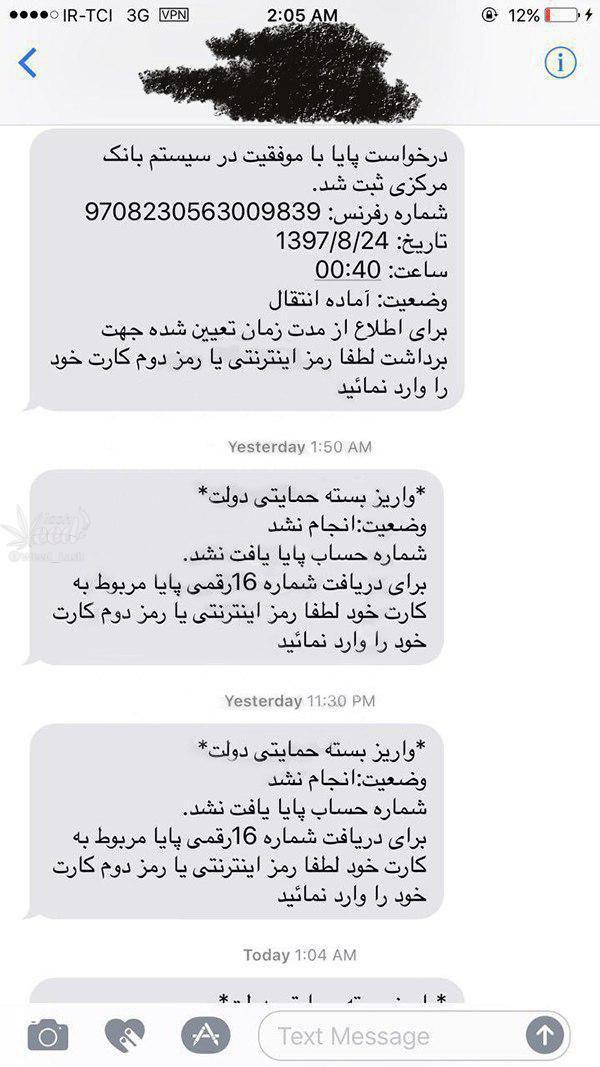600x1067 pixels.
Task: Open the iMessage App Store drawer
Action: pyautogui.click(x=205, y=1035)
